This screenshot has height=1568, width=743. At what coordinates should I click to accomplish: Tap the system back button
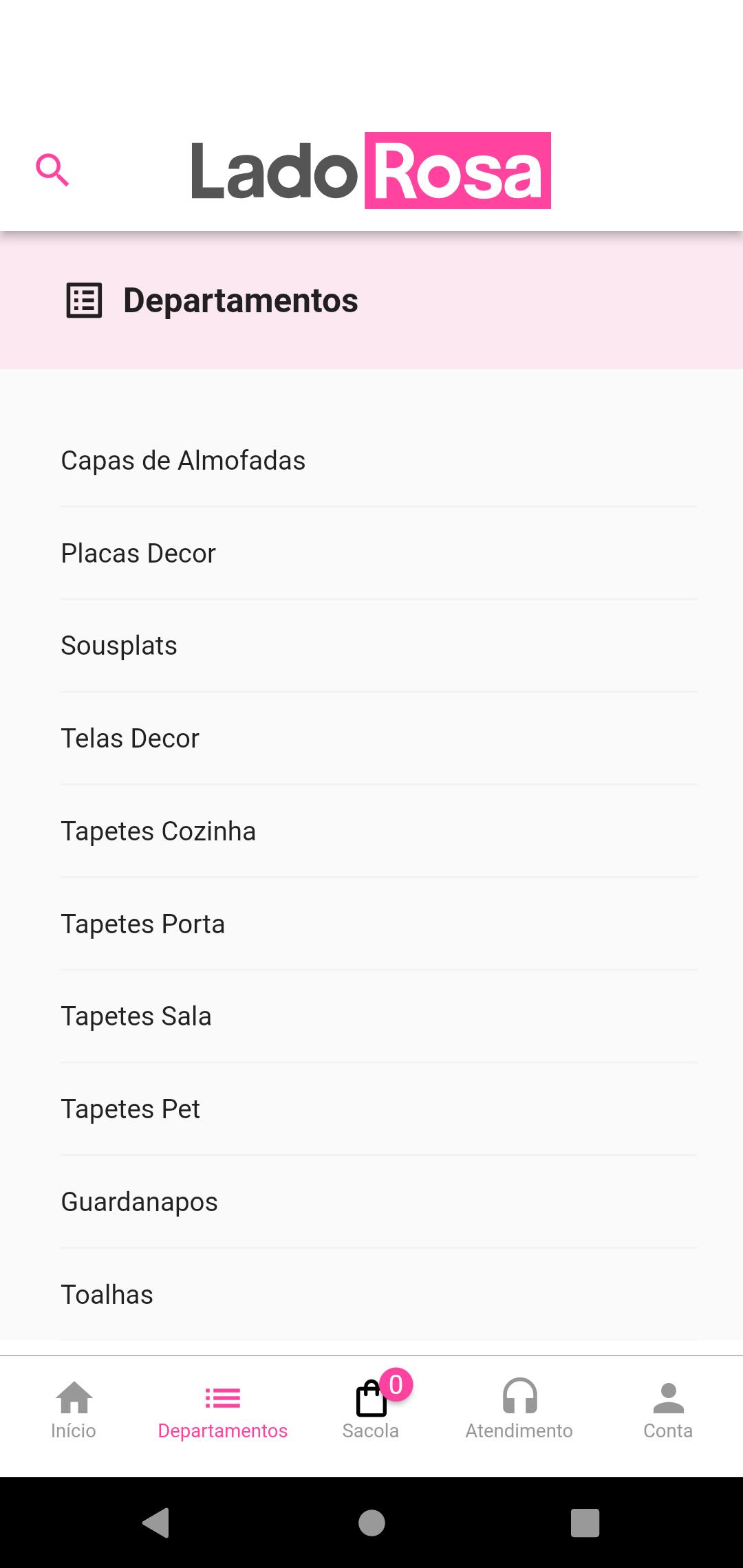[x=156, y=1523]
